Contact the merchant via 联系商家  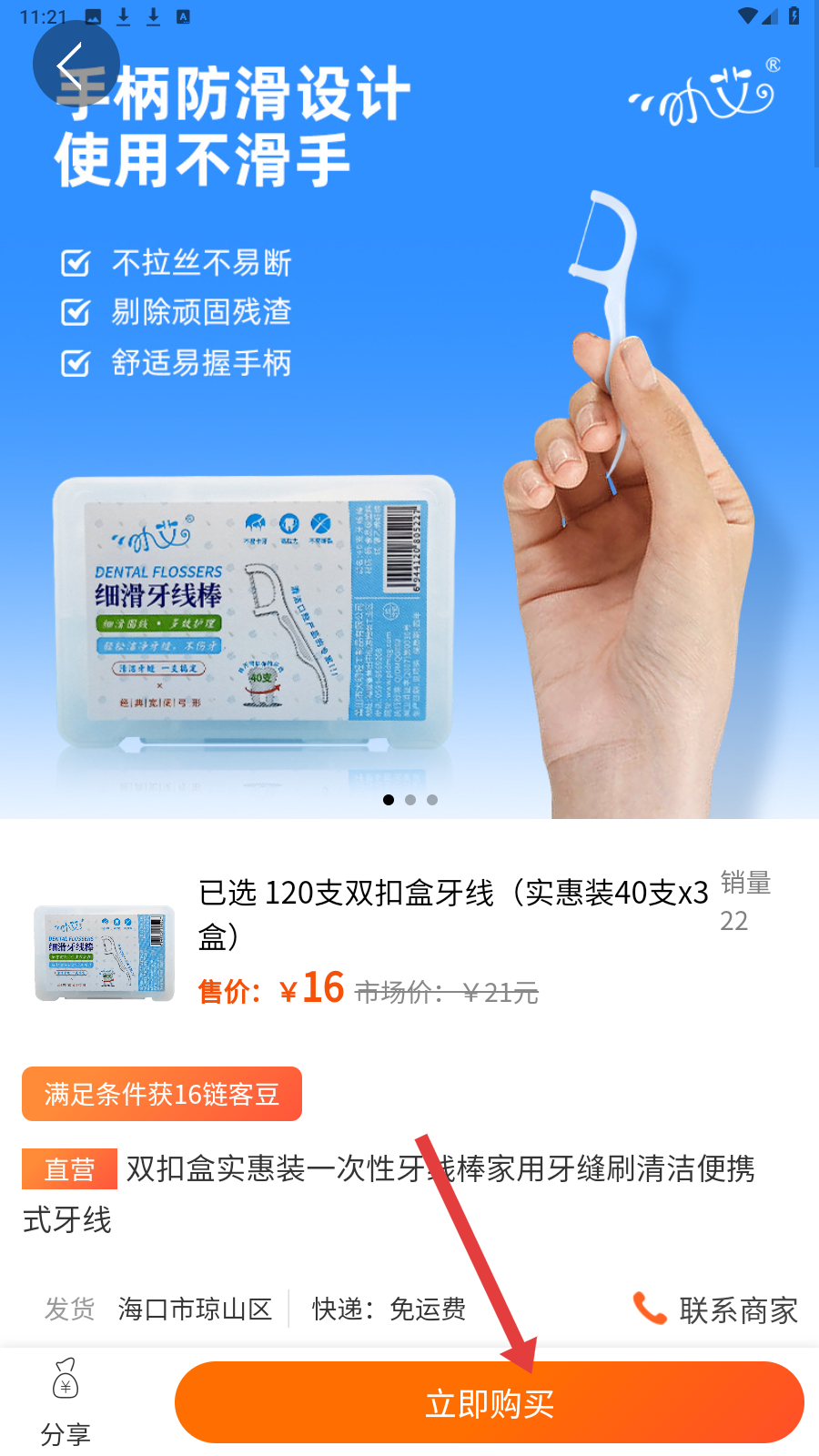coord(716,1309)
